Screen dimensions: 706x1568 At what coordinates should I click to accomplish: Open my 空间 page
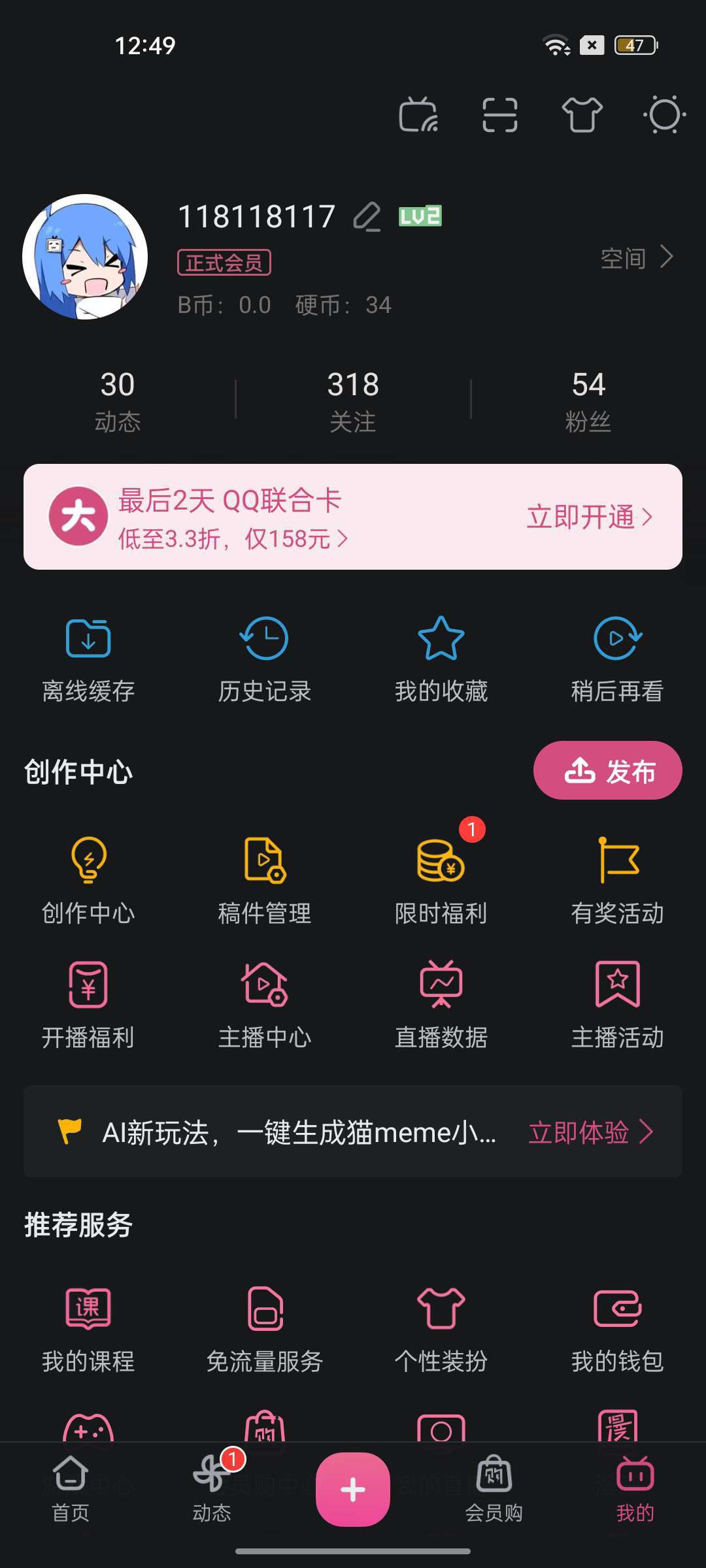pyautogui.click(x=636, y=258)
